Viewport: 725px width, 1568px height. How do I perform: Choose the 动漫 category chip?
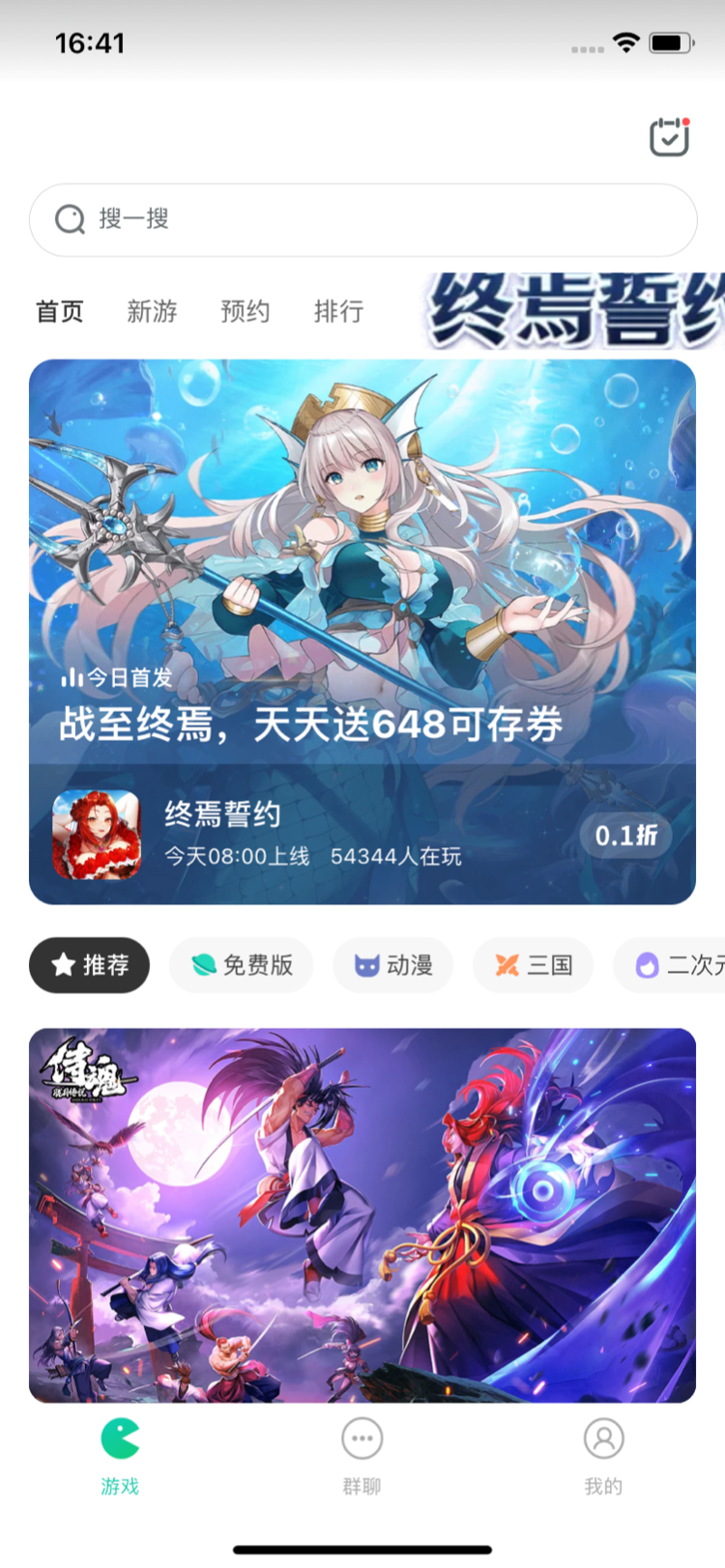392,965
